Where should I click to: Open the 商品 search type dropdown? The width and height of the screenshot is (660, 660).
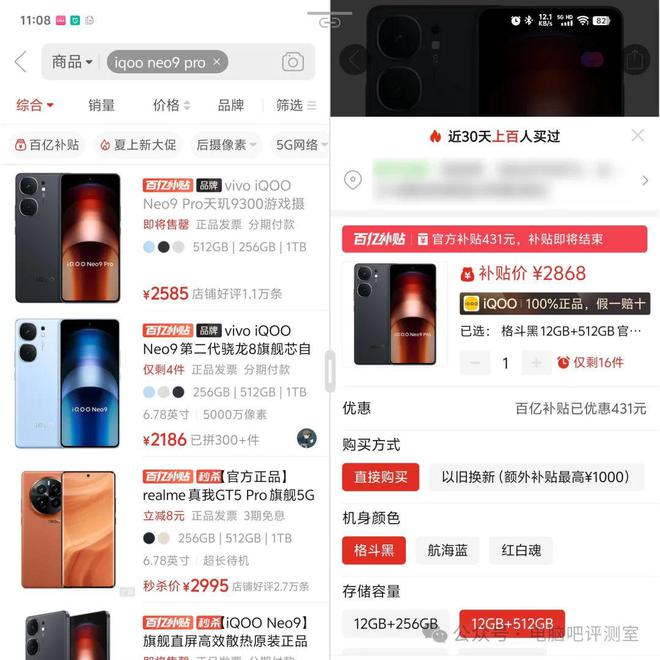coord(72,62)
